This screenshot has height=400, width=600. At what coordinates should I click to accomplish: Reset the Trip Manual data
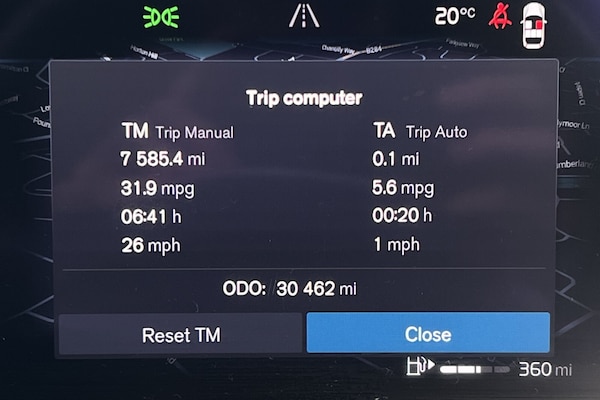pos(180,334)
